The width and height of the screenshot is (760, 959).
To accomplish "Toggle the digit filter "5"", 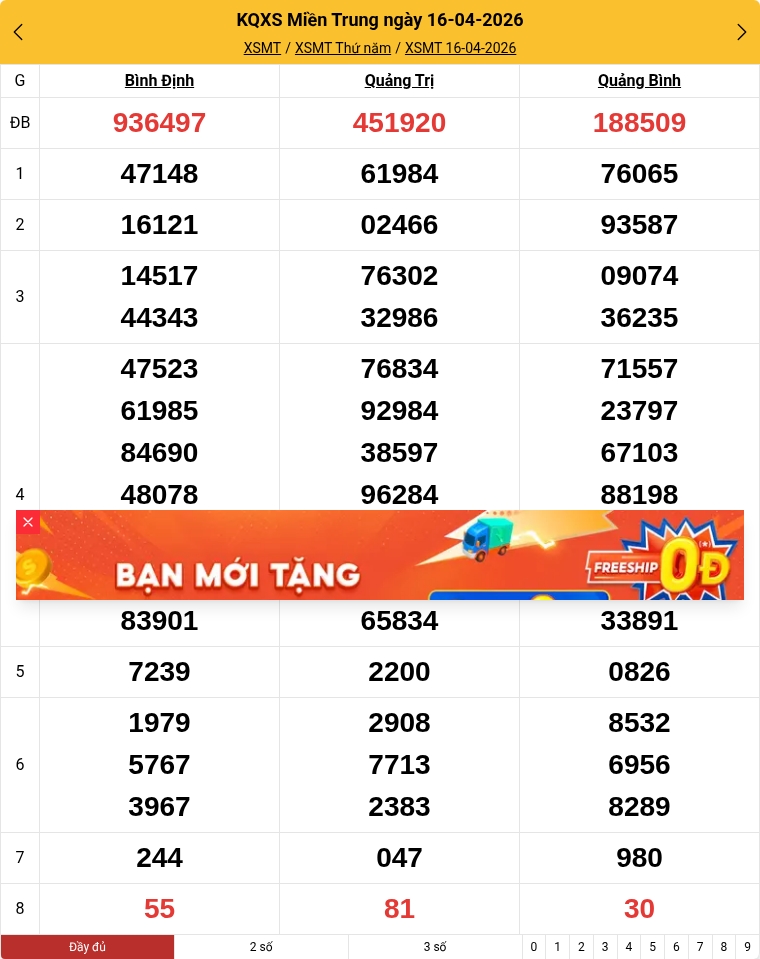I will [653, 947].
